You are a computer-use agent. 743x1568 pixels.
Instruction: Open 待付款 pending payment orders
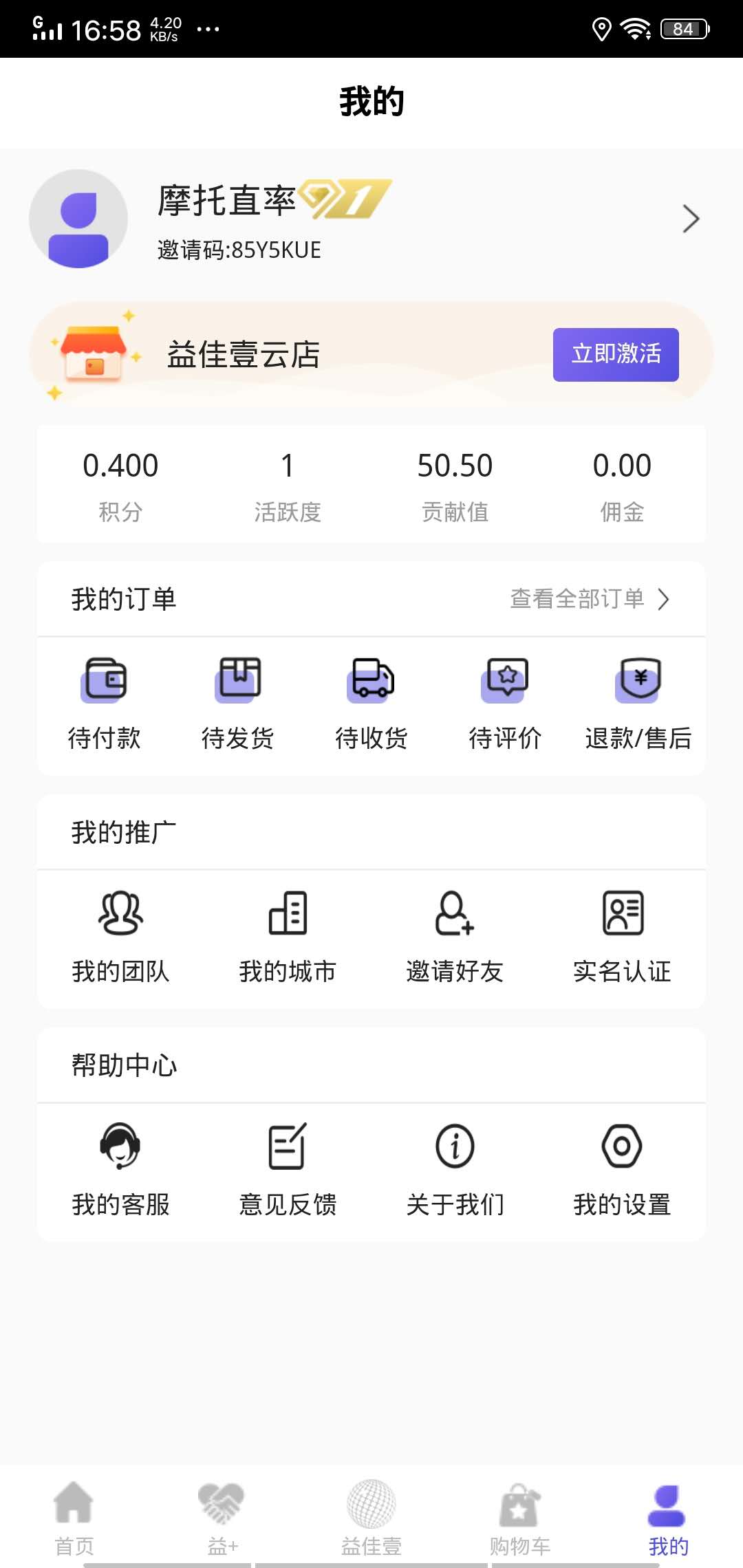[103, 701]
